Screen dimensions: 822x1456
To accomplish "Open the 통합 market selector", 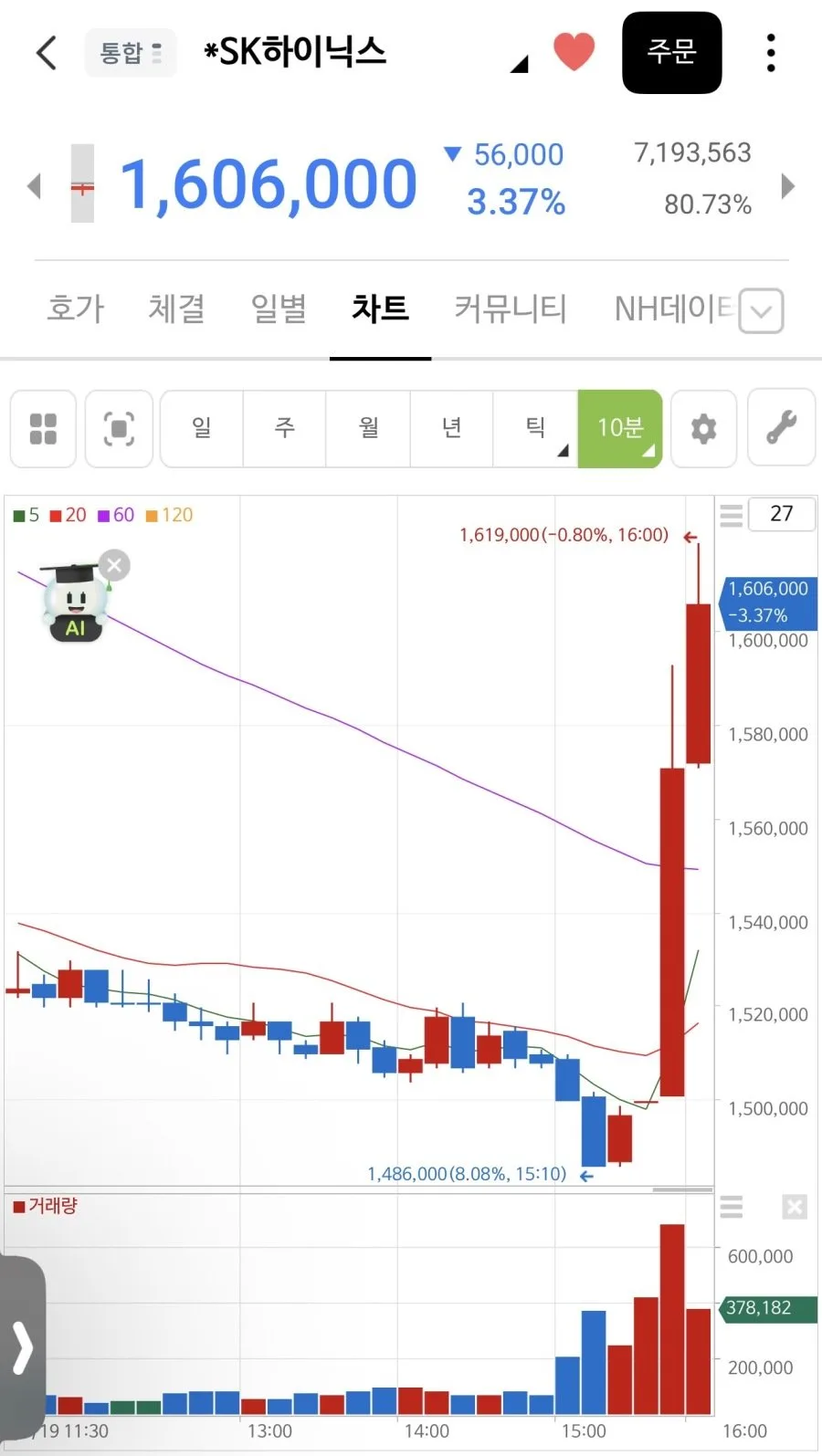I will (131, 53).
